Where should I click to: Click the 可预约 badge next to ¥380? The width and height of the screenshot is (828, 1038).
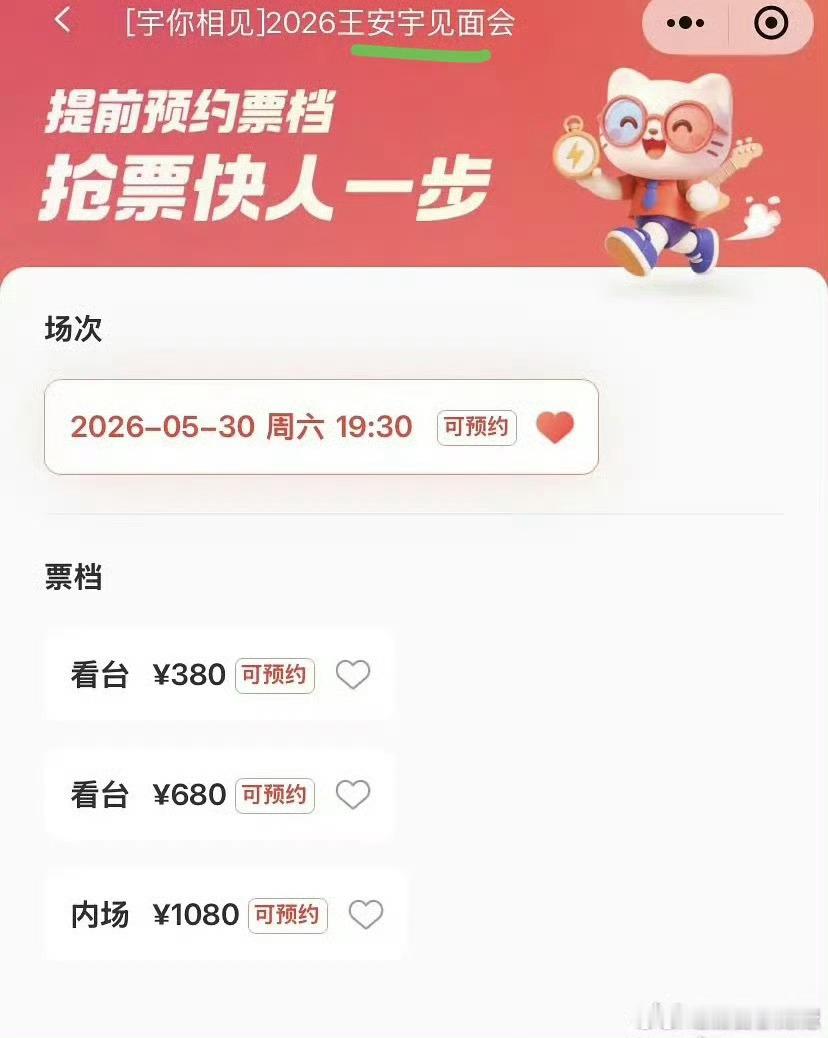coord(274,675)
